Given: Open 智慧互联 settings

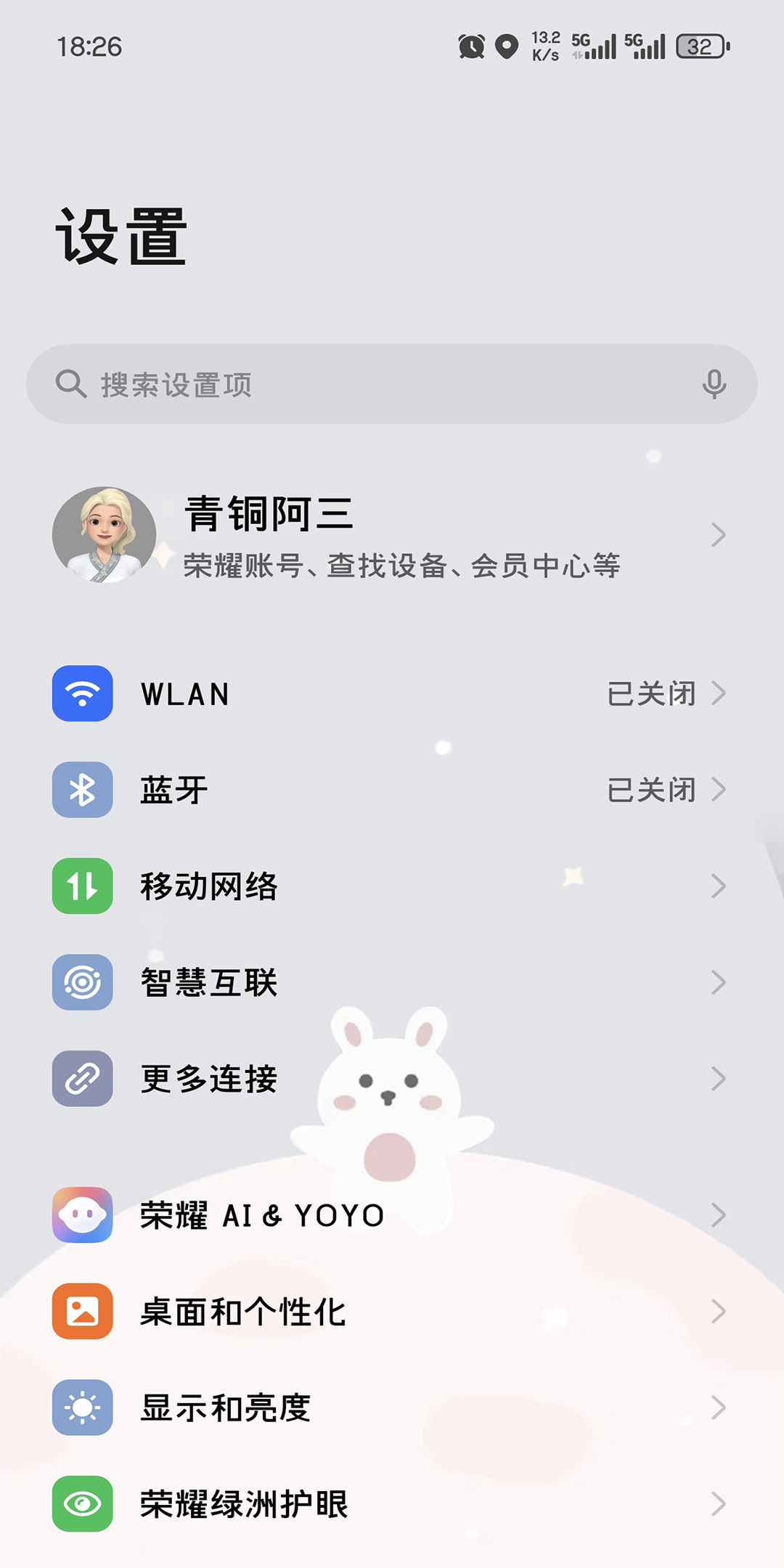Looking at the screenshot, I should click(392, 983).
